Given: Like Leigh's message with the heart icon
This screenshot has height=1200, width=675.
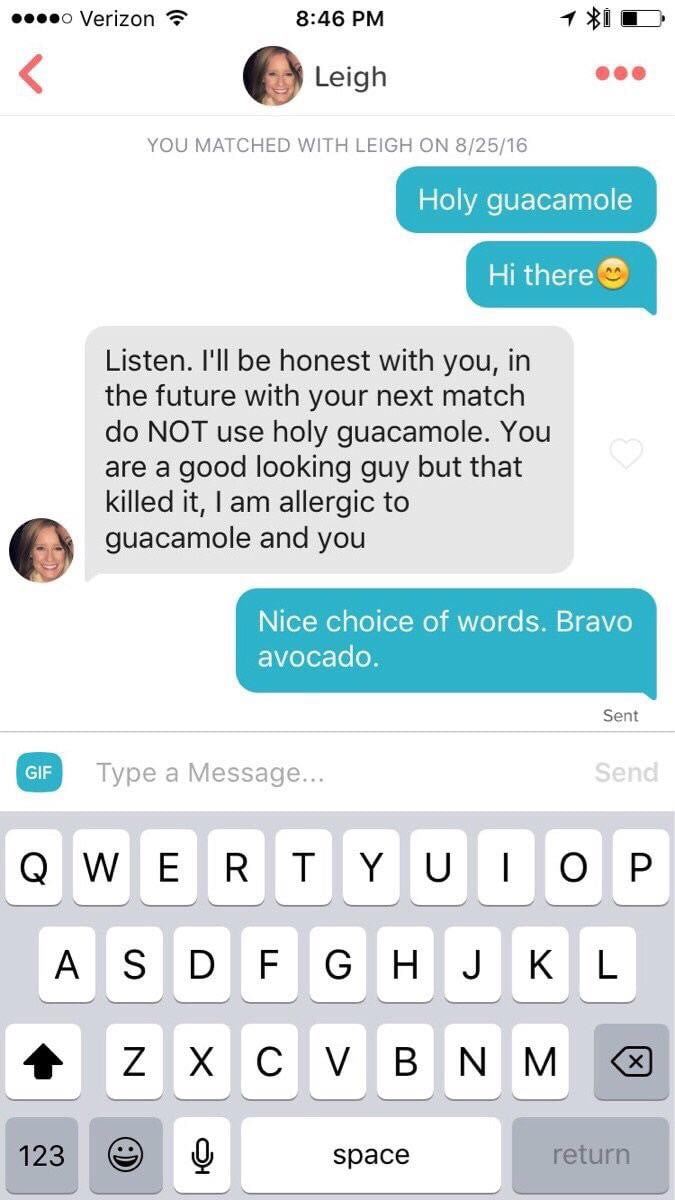Looking at the screenshot, I should 626,454.
